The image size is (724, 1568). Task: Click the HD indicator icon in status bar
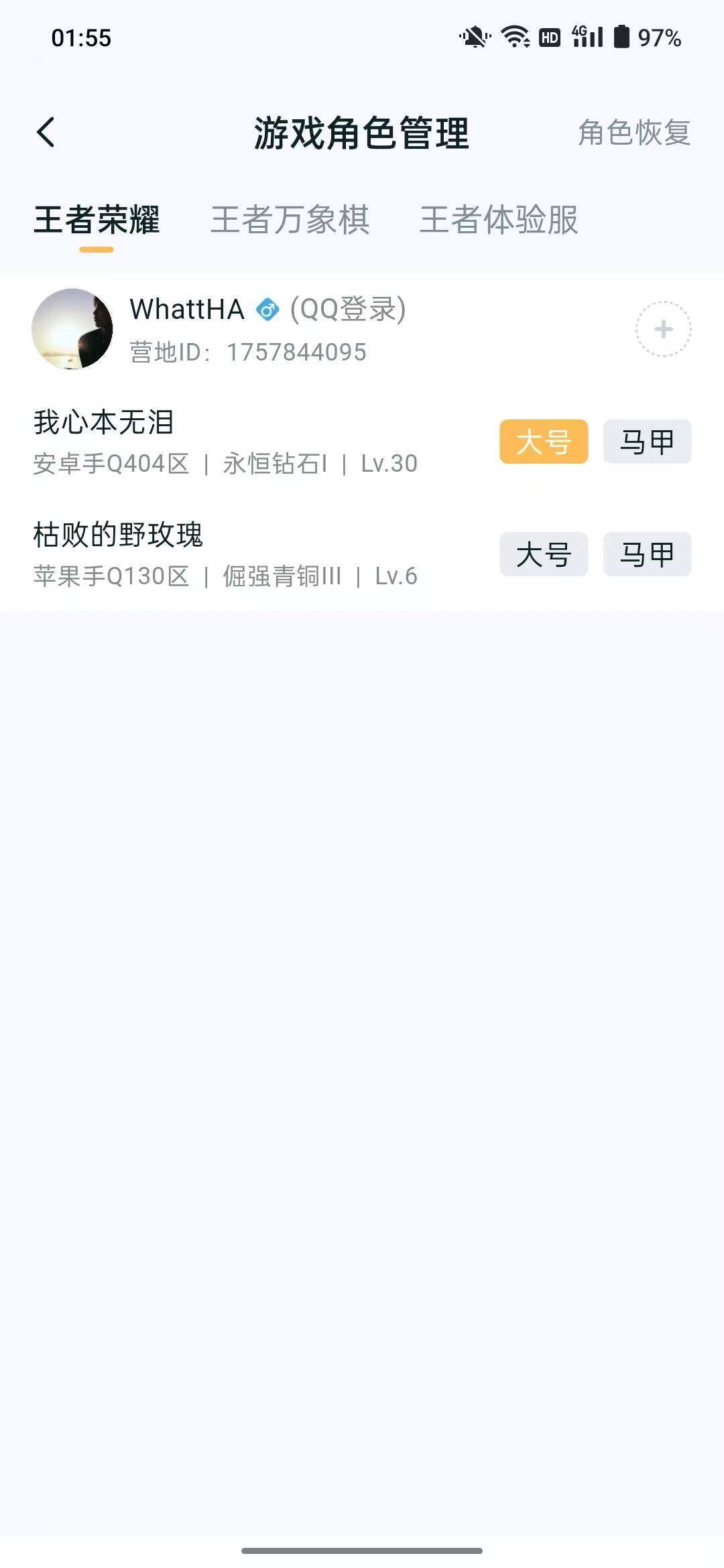tap(550, 37)
